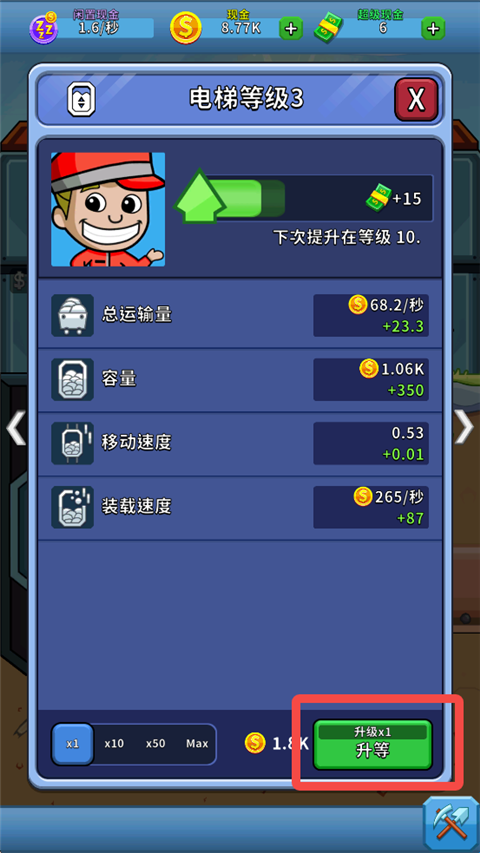This screenshot has height=853, width=480.
Task: Go to the previous panel with left arrow
Action: 16,427
